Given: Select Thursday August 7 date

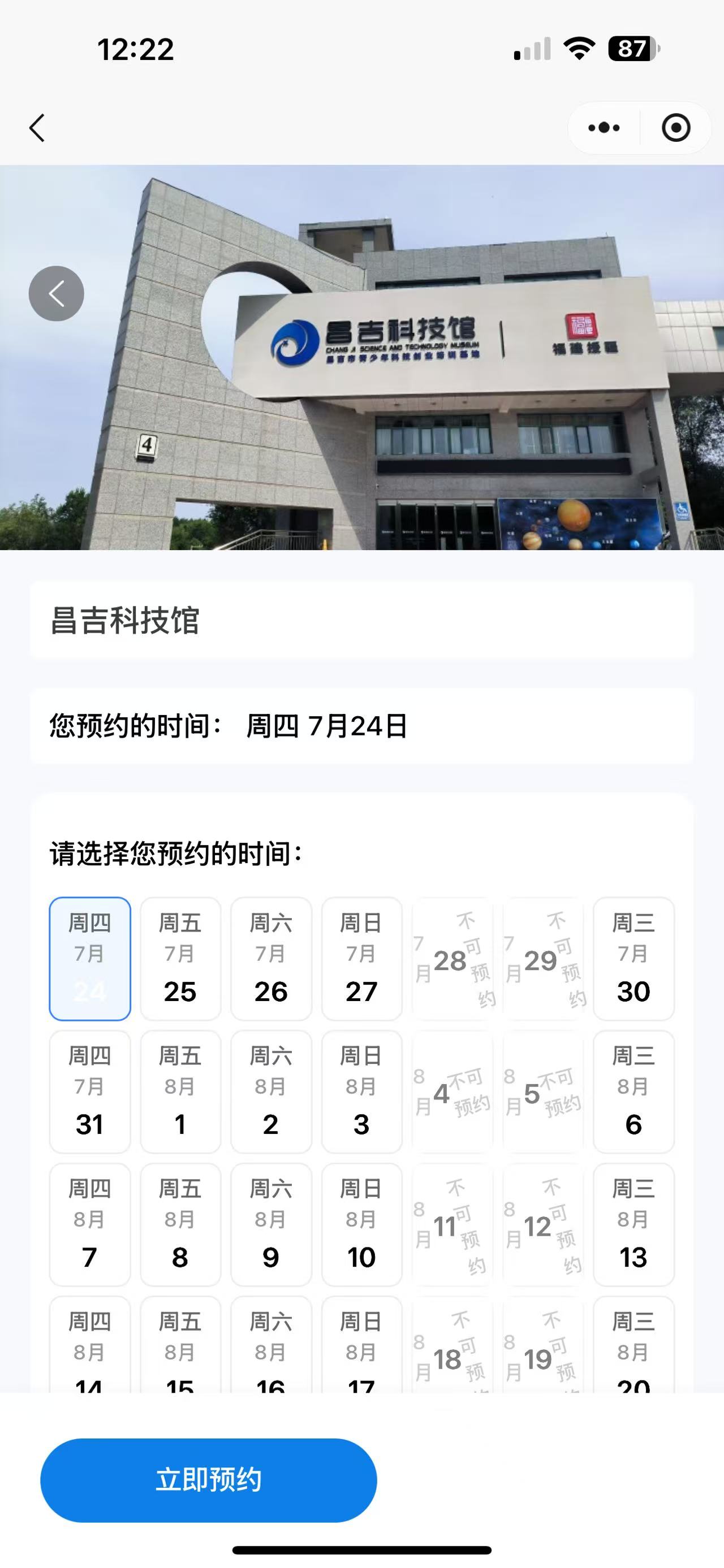Looking at the screenshot, I should pyautogui.click(x=89, y=1224).
